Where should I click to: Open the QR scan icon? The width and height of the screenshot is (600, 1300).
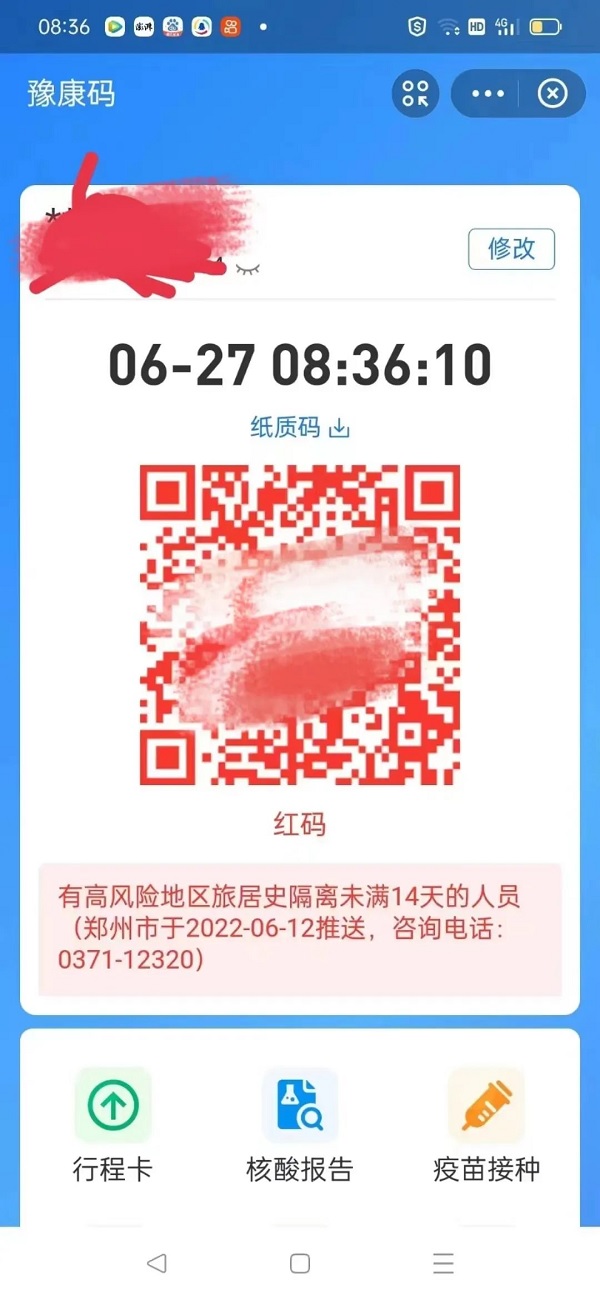click(415, 94)
